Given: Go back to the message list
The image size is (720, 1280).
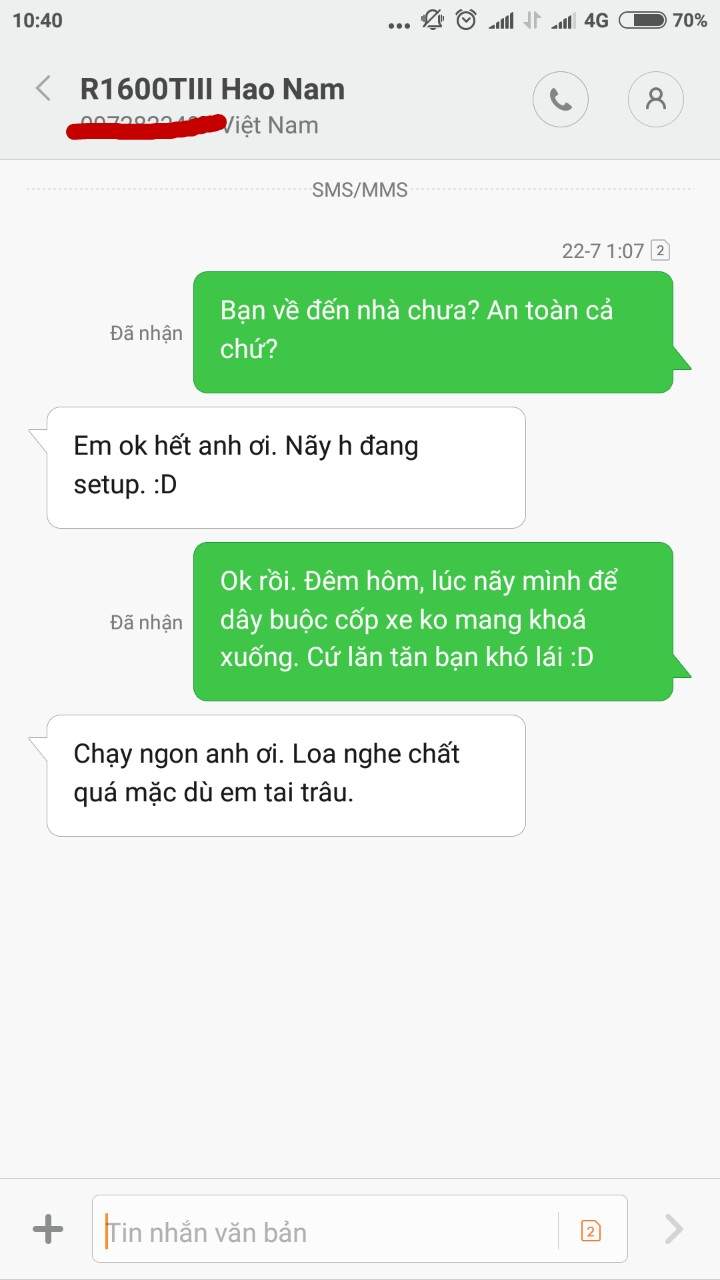Looking at the screenshot, I should click(43, 89).
